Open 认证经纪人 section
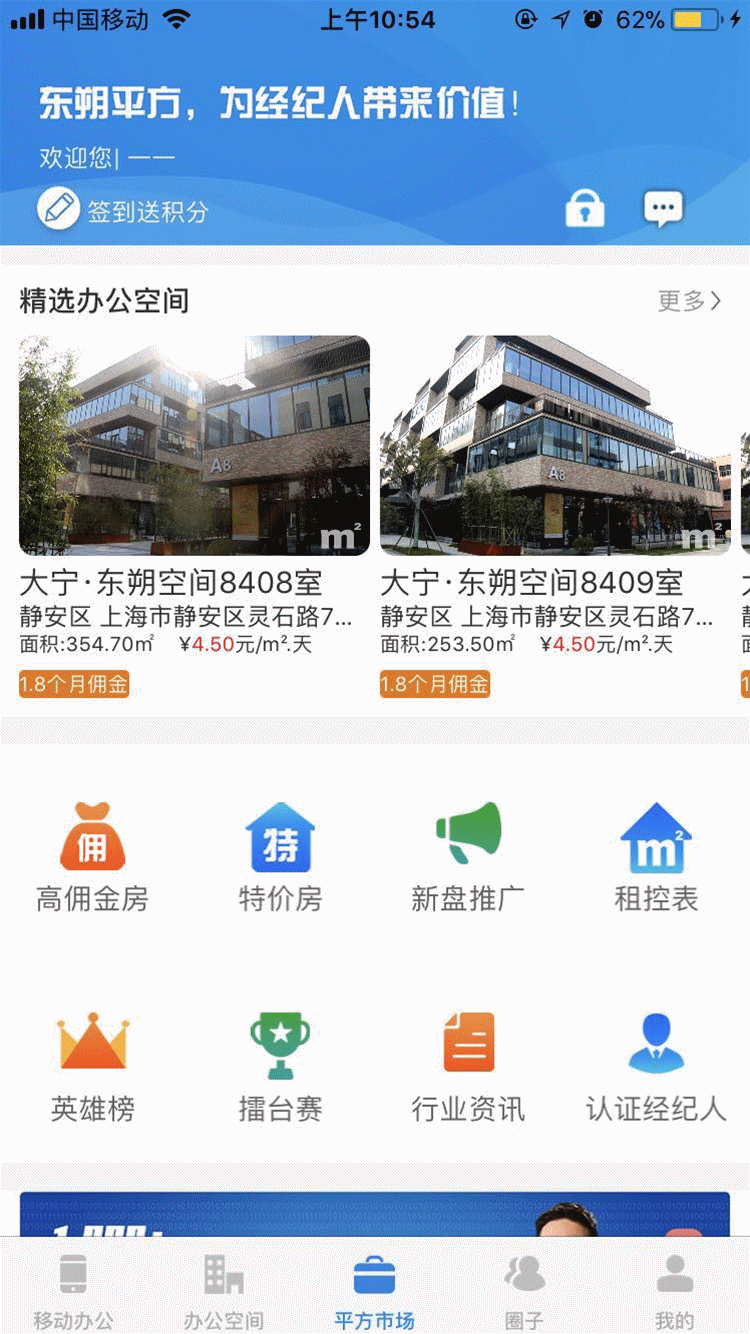Image resolution: width=750 pixels, height=1334 pixels. pyautogui.click(x=656, y=1066)
